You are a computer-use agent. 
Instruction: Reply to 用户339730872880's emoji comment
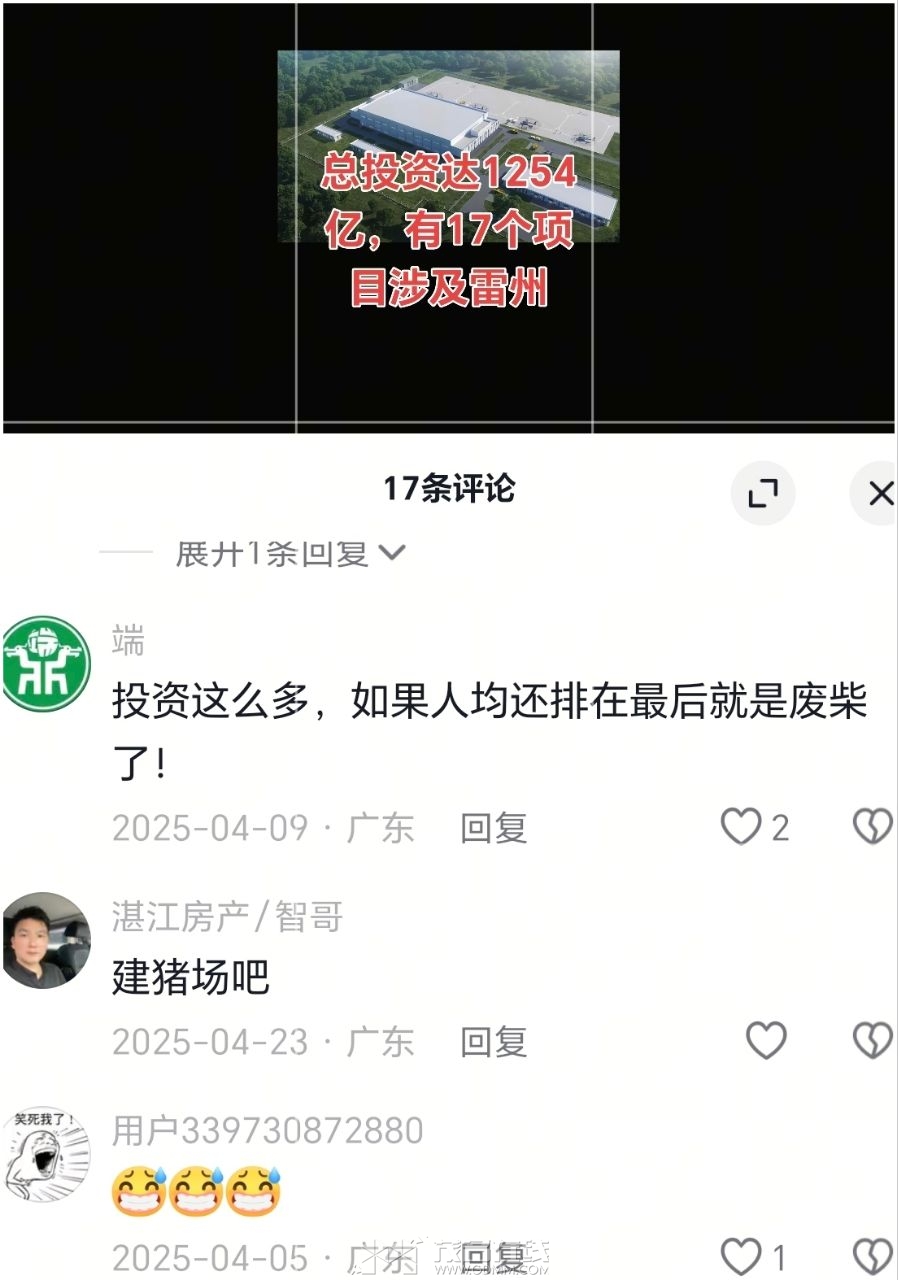[x=493, y=1257]
